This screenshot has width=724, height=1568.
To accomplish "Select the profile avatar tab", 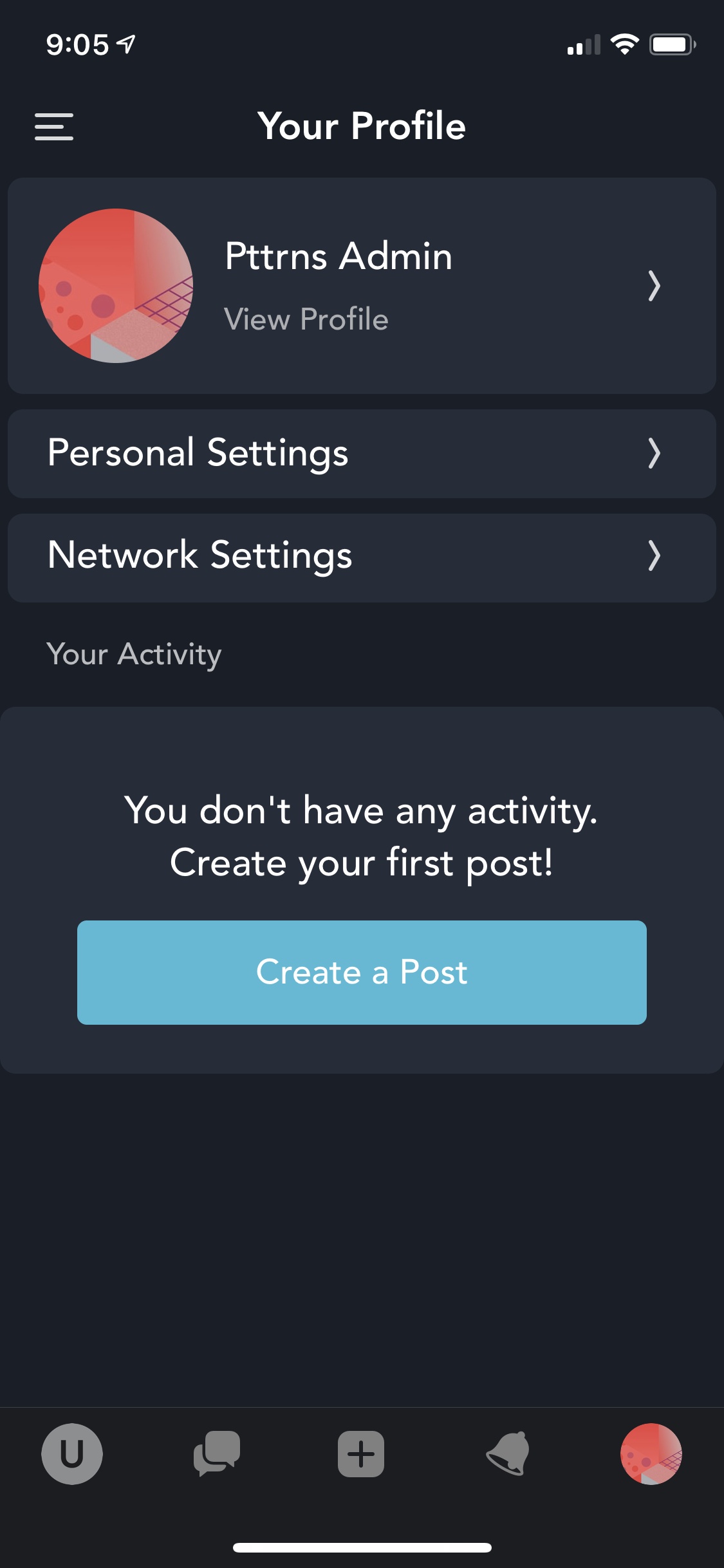I will 651,1453.
